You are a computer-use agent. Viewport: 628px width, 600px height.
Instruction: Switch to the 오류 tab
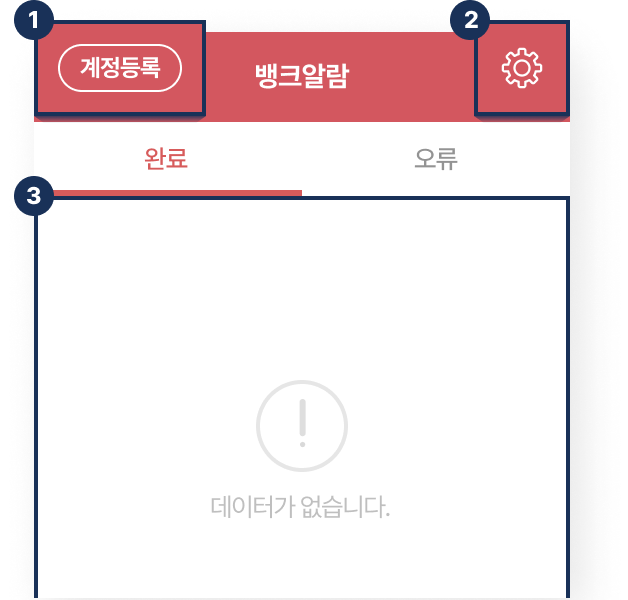(436, 159)
